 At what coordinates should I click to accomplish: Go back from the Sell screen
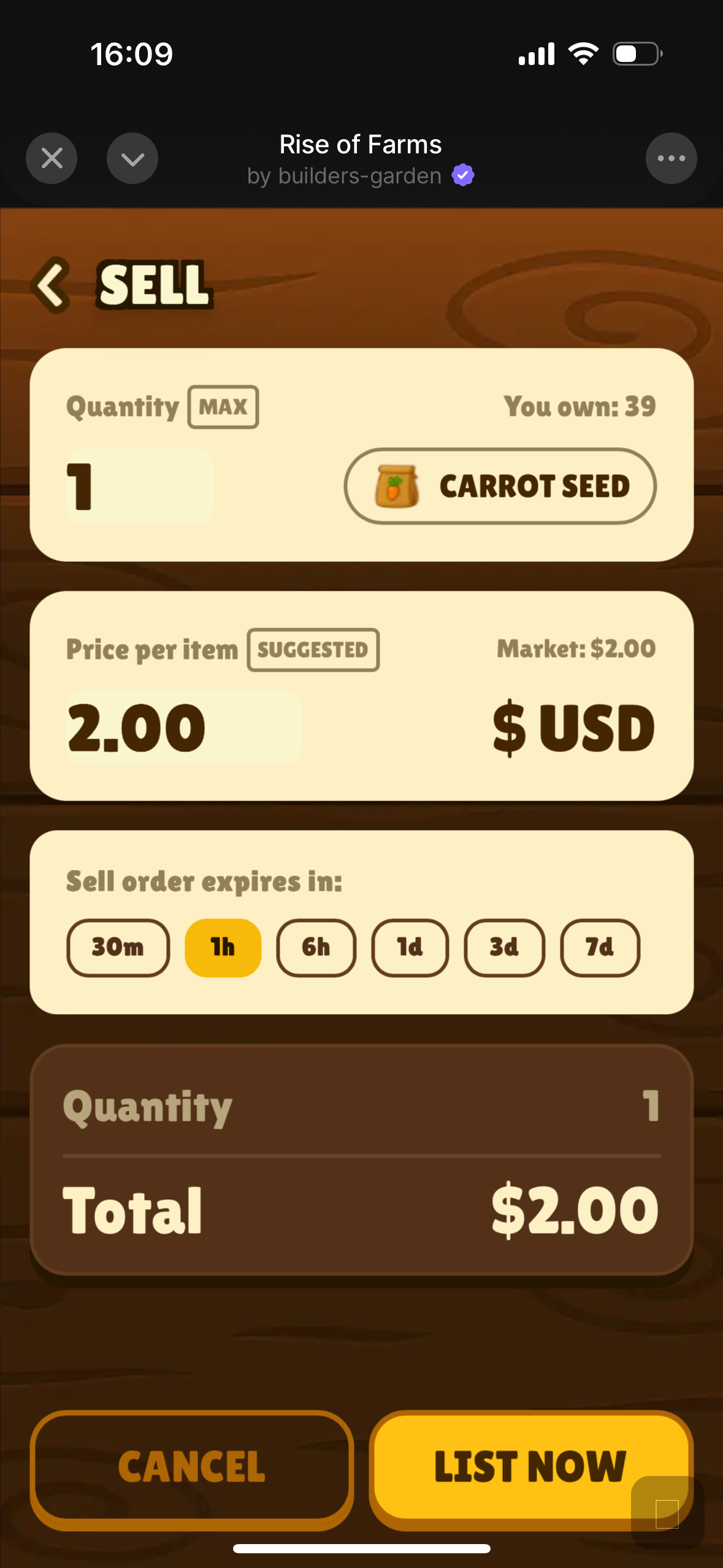52,285
